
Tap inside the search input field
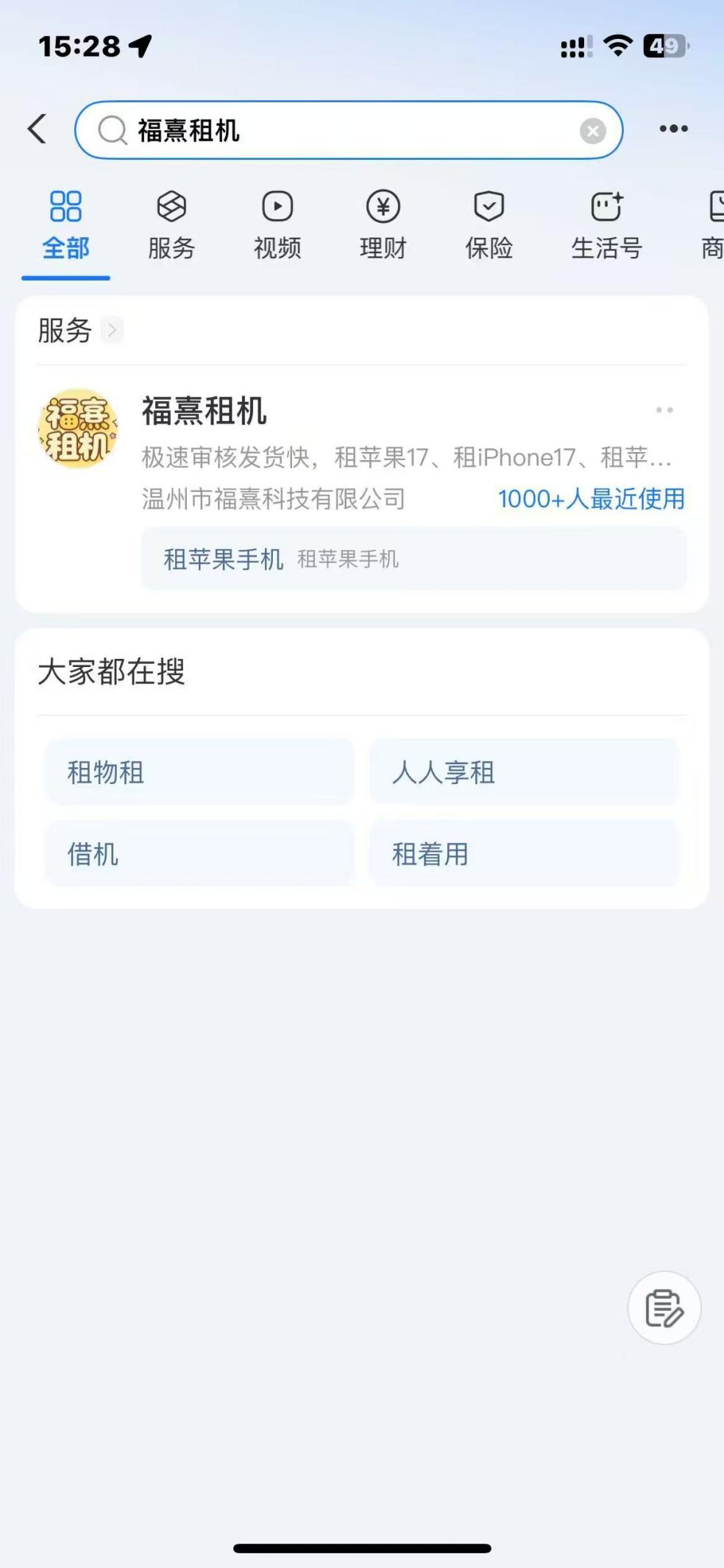(x=331, y=129)
